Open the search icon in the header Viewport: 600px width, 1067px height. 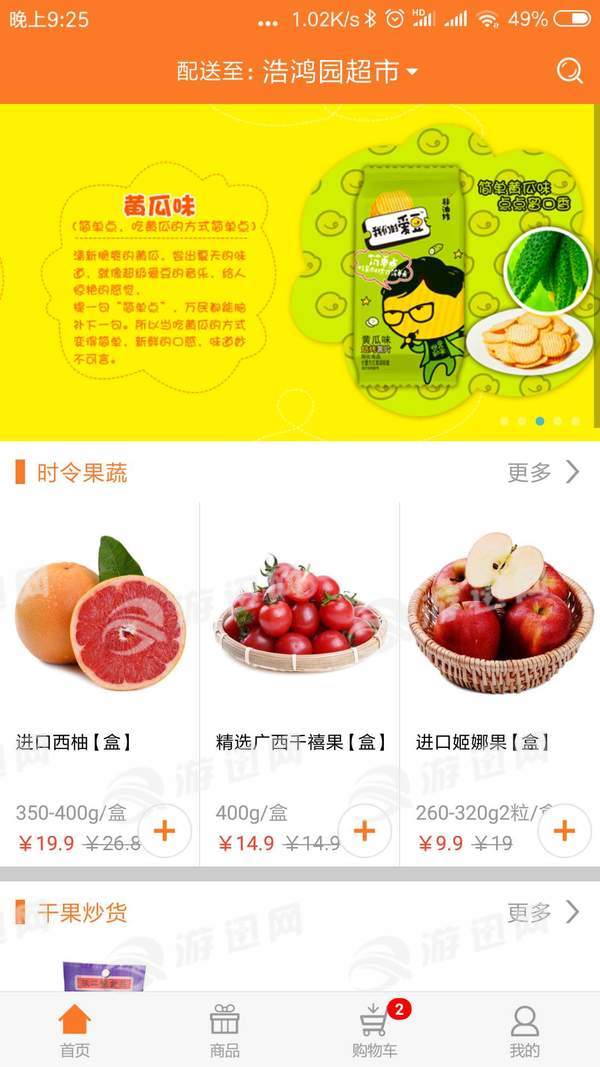[569, 71]
